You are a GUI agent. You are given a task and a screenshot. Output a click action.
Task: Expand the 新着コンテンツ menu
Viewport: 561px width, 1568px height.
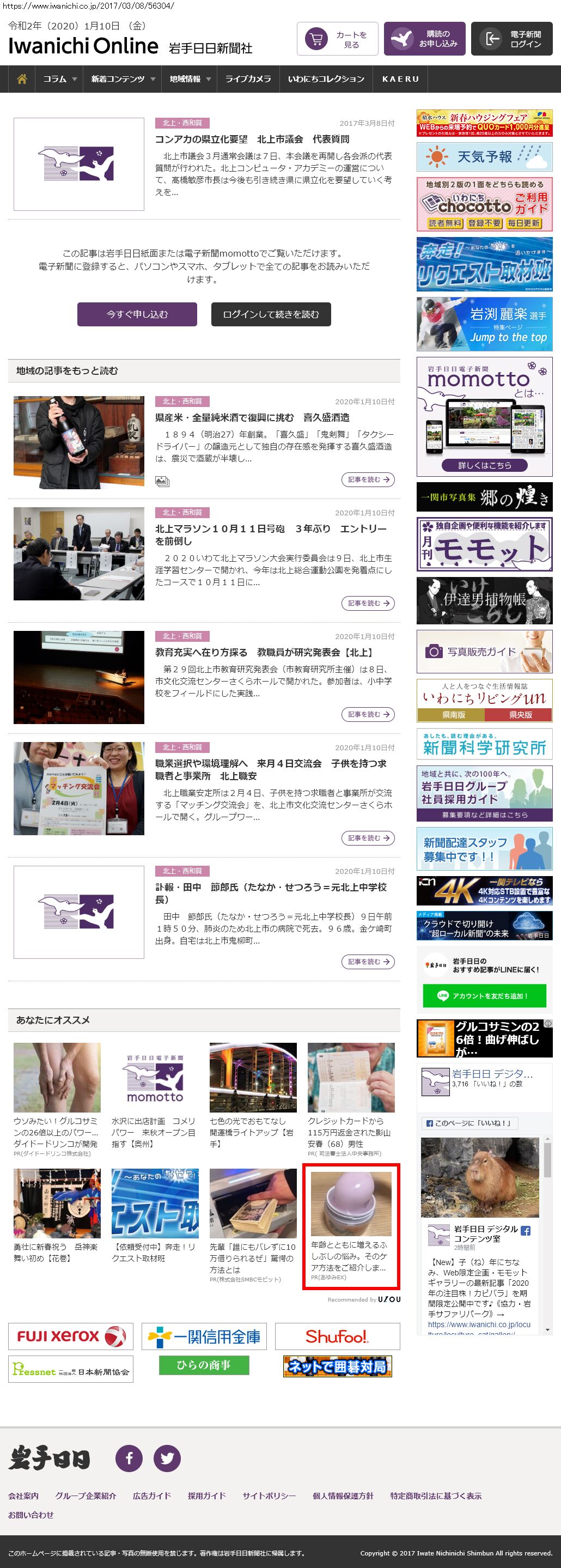pyautogui.click(x=123, y=79)
